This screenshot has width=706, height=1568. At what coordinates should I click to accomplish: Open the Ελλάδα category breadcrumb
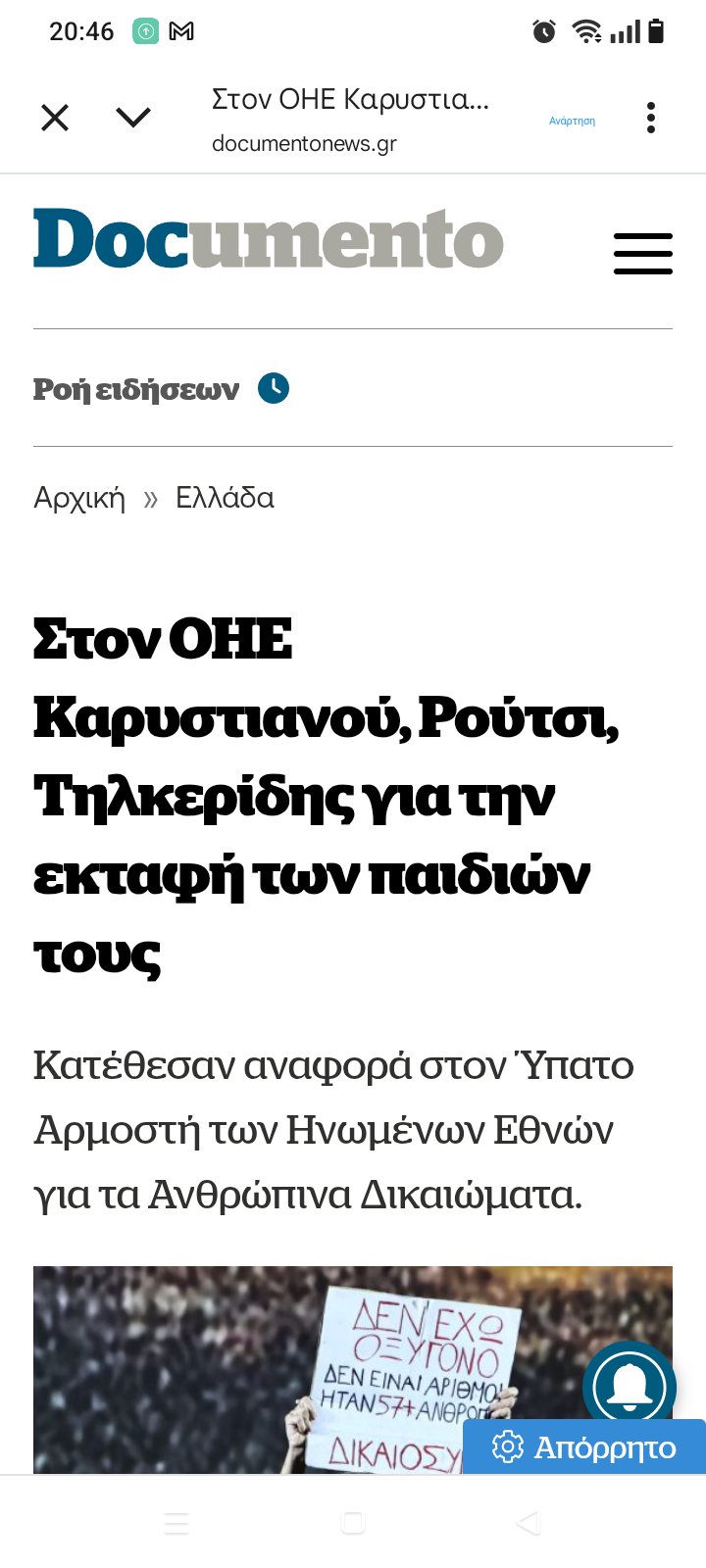pos(225,498)
